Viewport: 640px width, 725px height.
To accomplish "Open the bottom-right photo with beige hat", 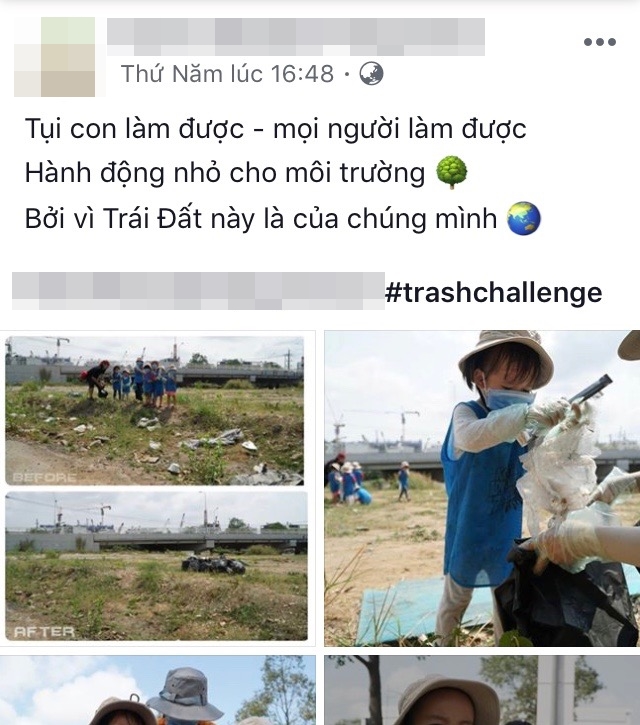I will pyautogui.click(x=482, y=690).
